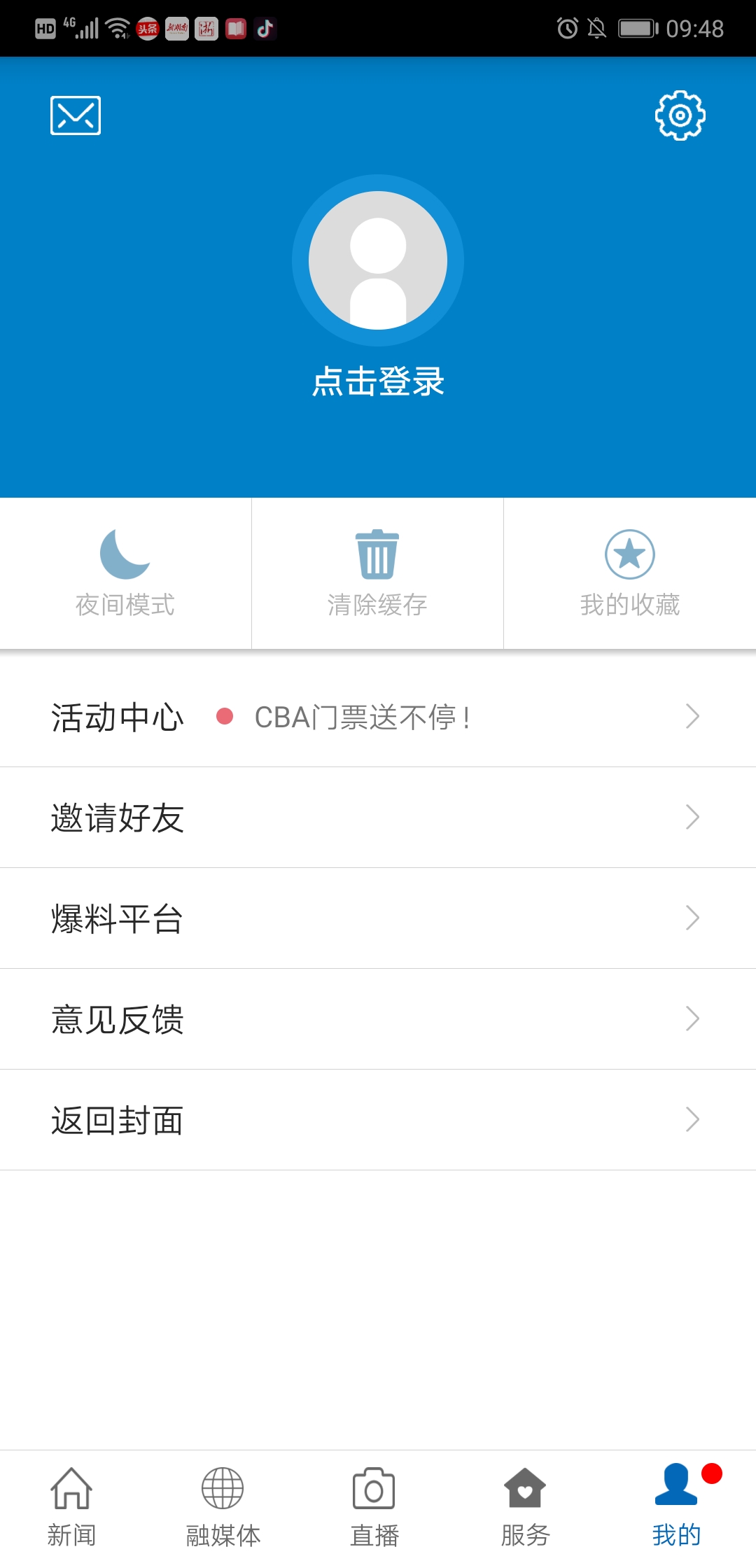Clear cache with 清除缓存
Image resolution: width=756 pixels, height=1568 pixels.
(377, 573)
